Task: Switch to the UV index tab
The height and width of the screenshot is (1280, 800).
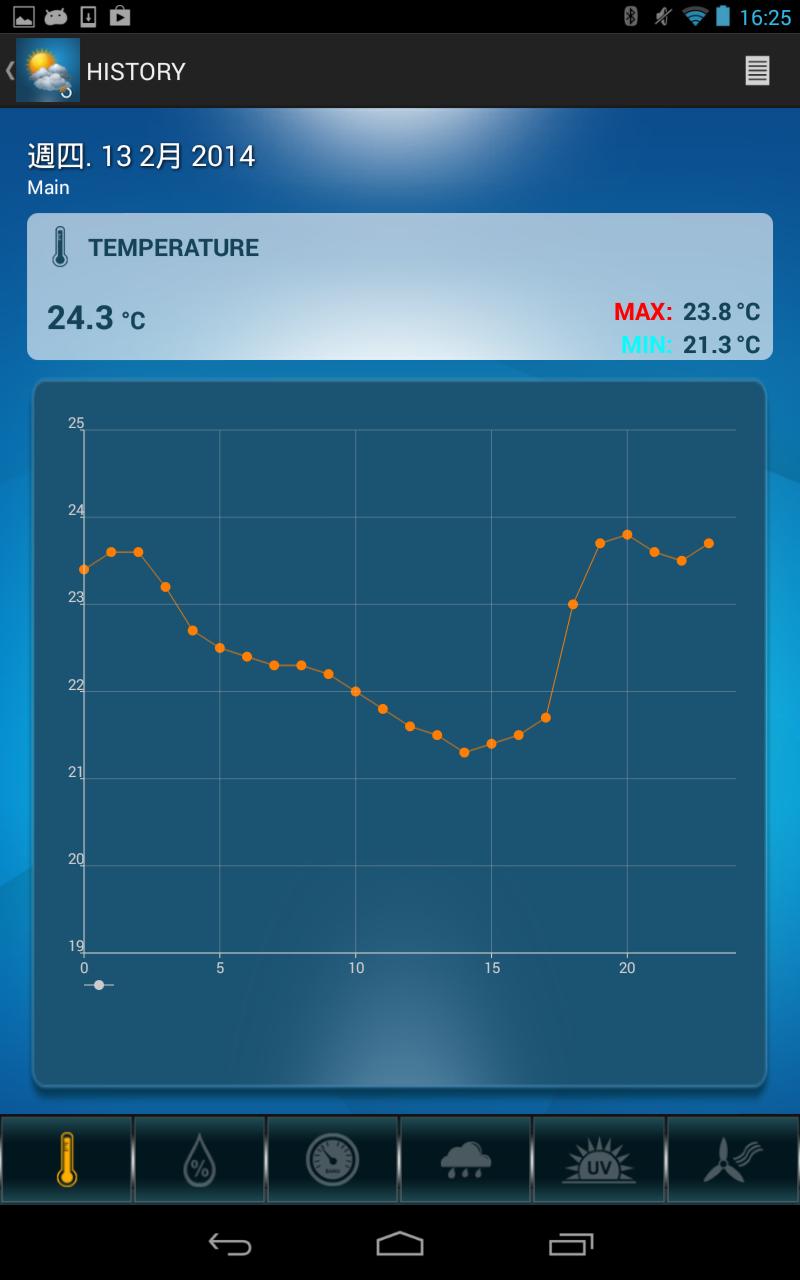Action: point(599,1159)
